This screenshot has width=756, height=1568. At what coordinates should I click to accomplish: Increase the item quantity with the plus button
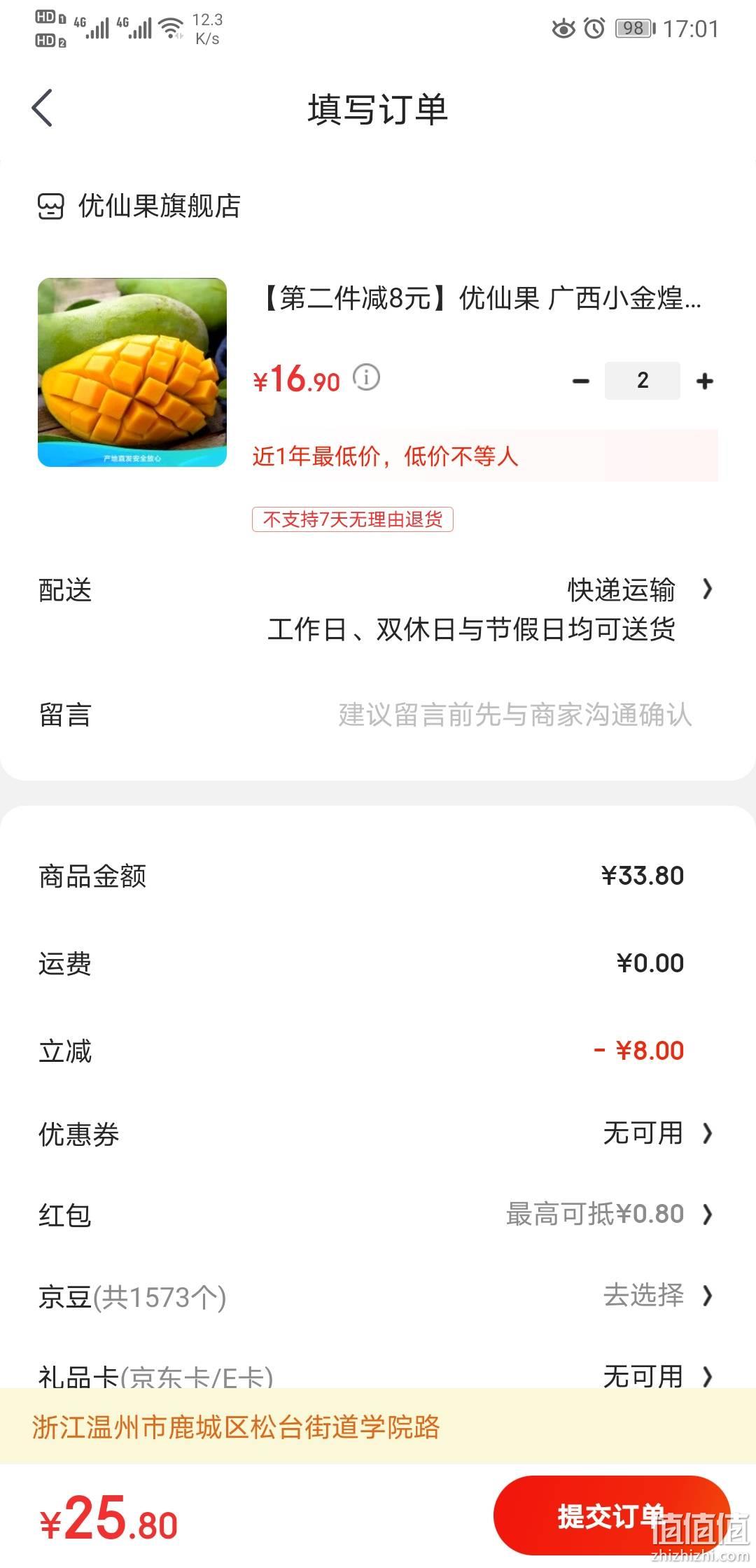click(704, 381)
